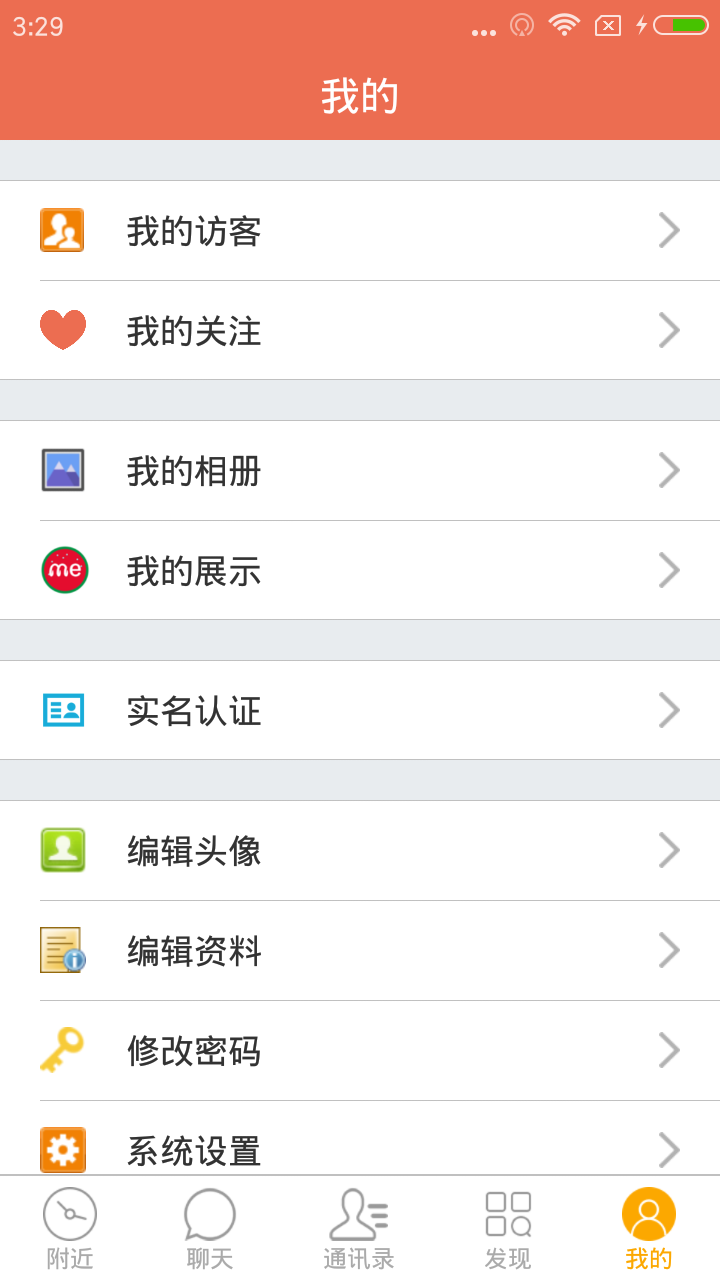Image resolution: width=720 pixels, height=1280 pixels.
Task: Open 我的相册 (My Album)
Action: 360,471
